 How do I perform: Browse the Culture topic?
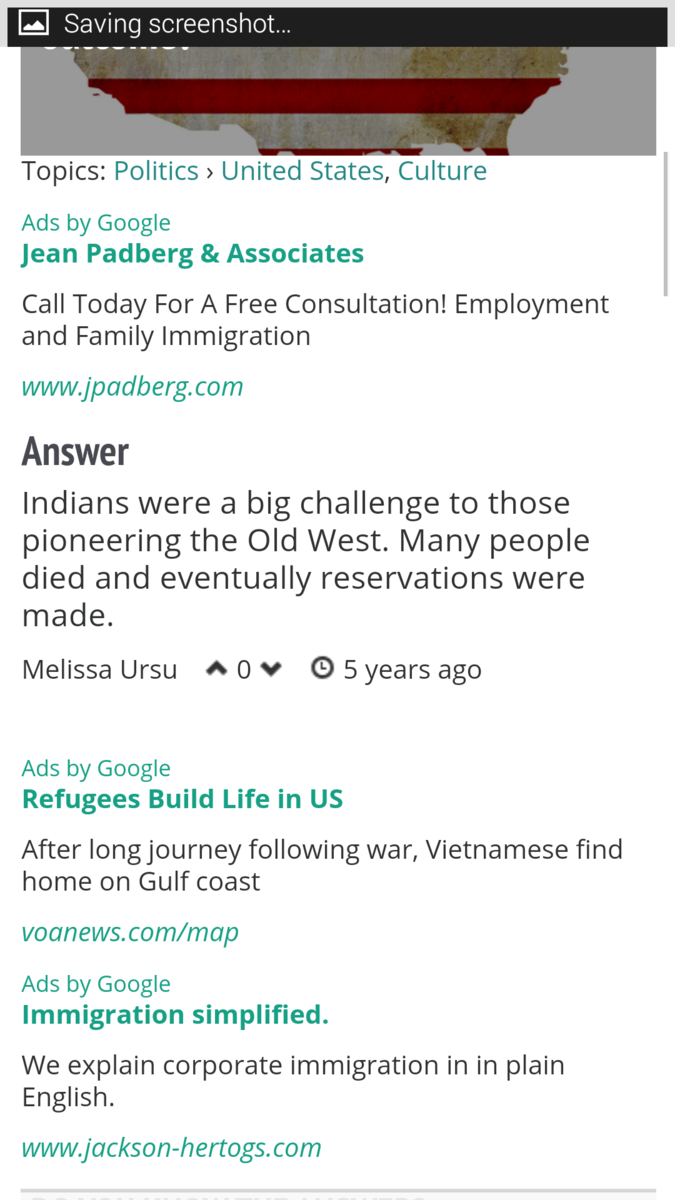tap(442, 171)
